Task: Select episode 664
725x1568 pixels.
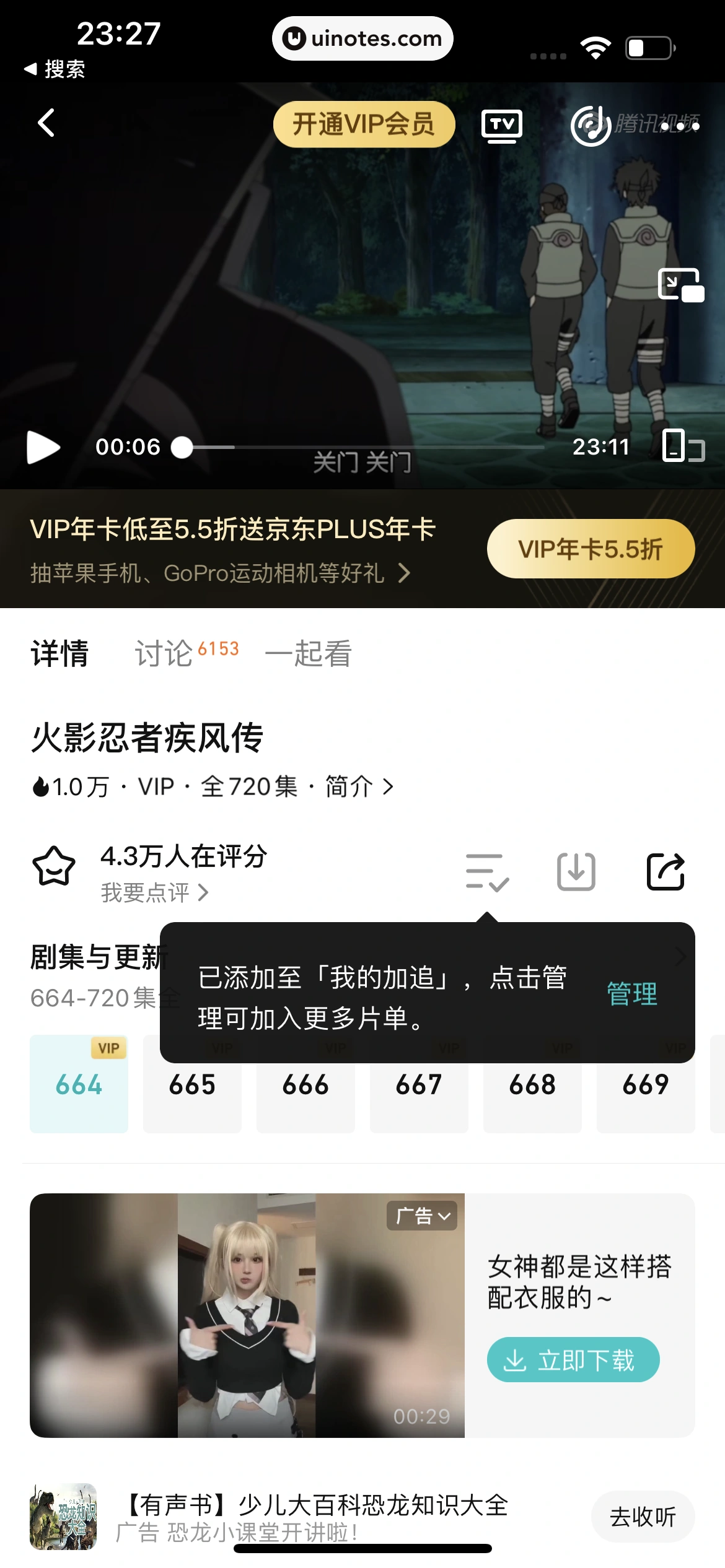Action: tap(79, 1084)
